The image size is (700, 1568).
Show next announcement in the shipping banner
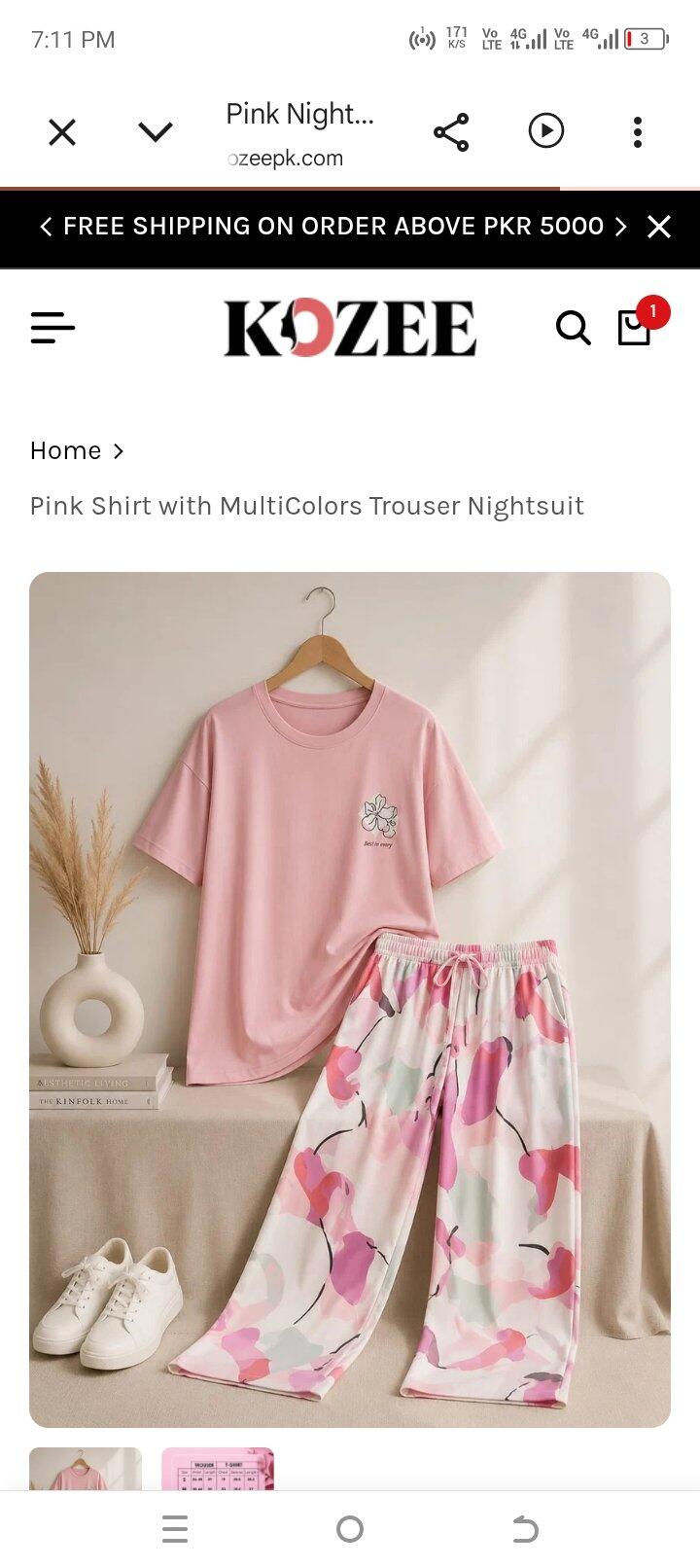(x=620, y=227)
